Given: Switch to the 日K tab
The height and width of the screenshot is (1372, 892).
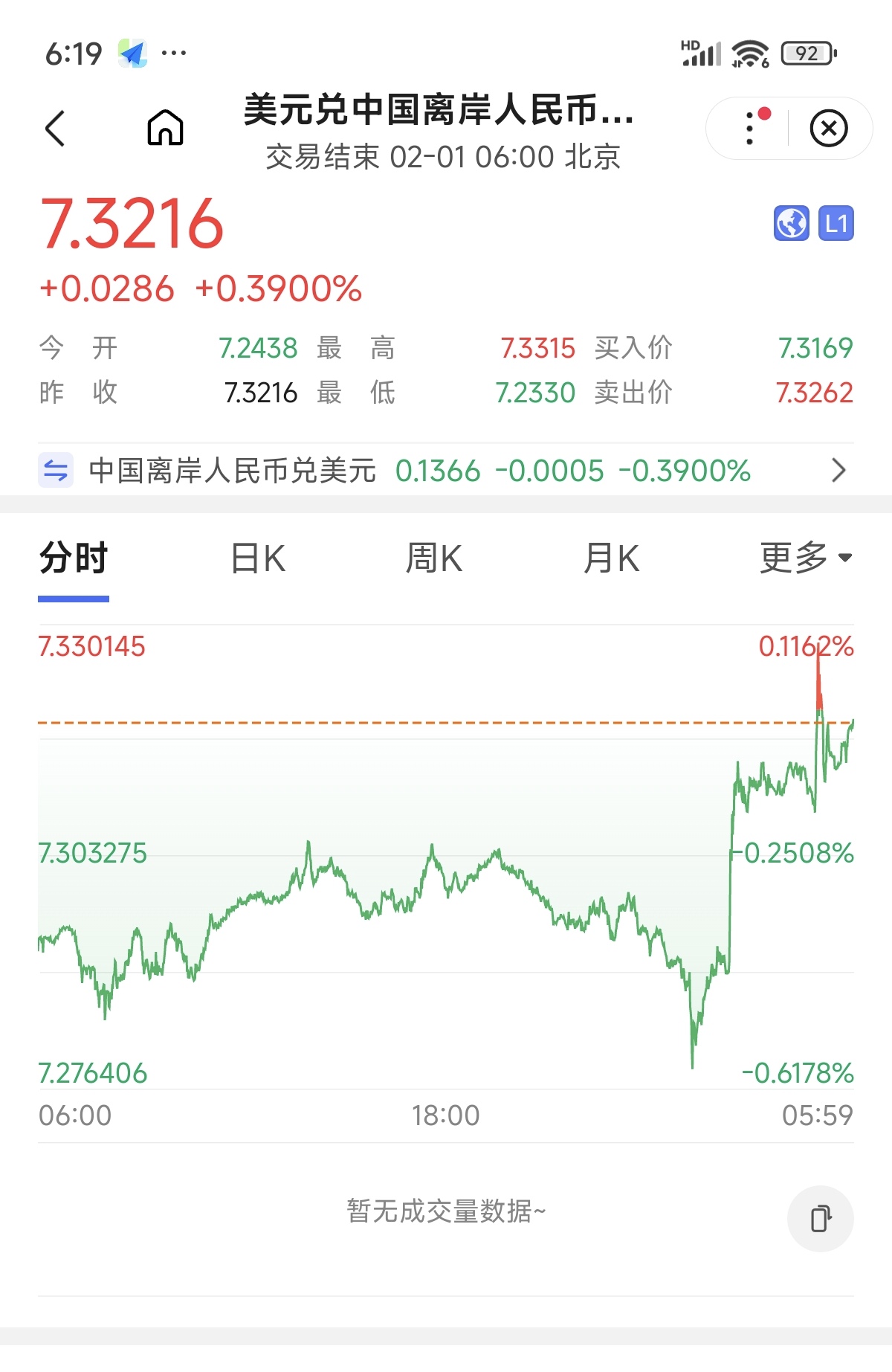Looking at the screenshot, I should point(256,557).
